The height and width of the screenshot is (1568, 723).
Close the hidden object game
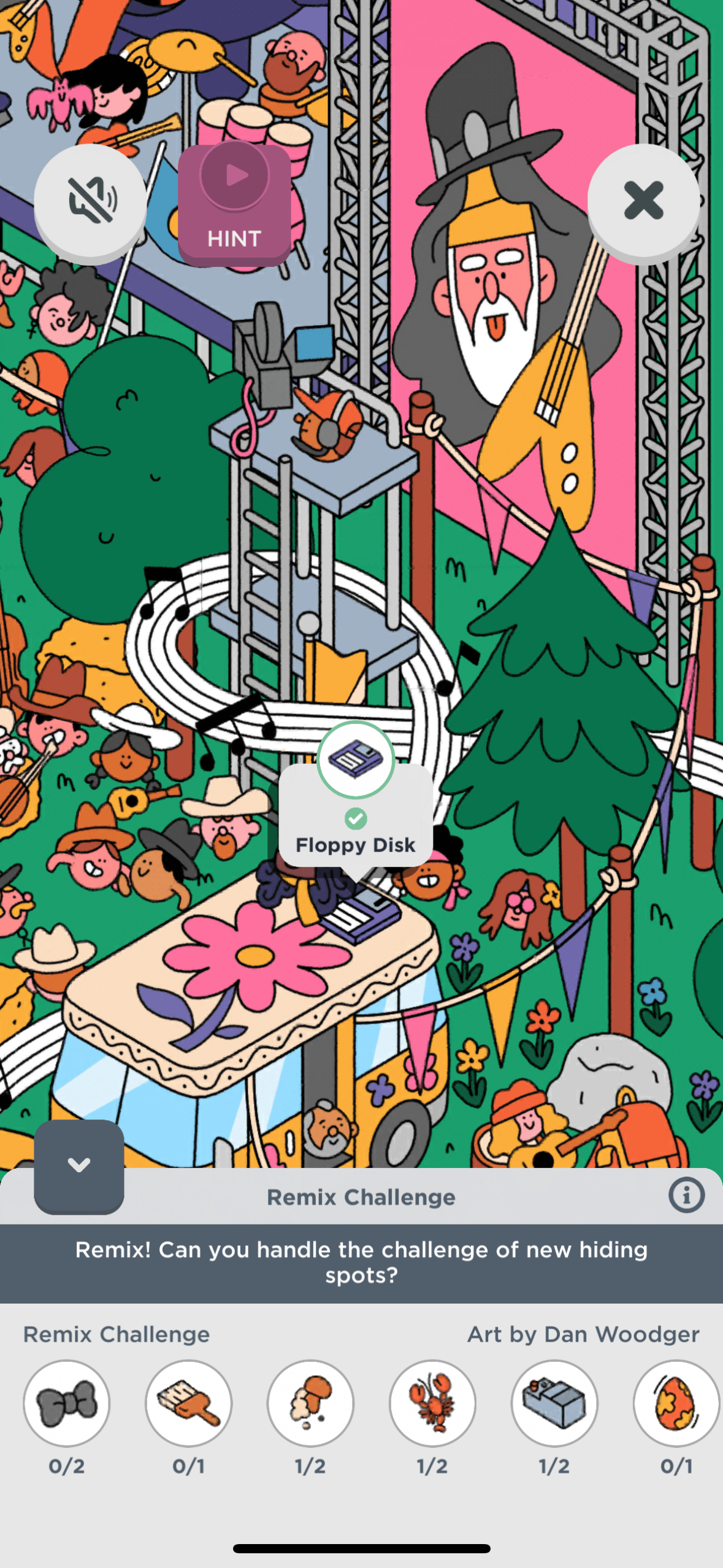point(643,201)
